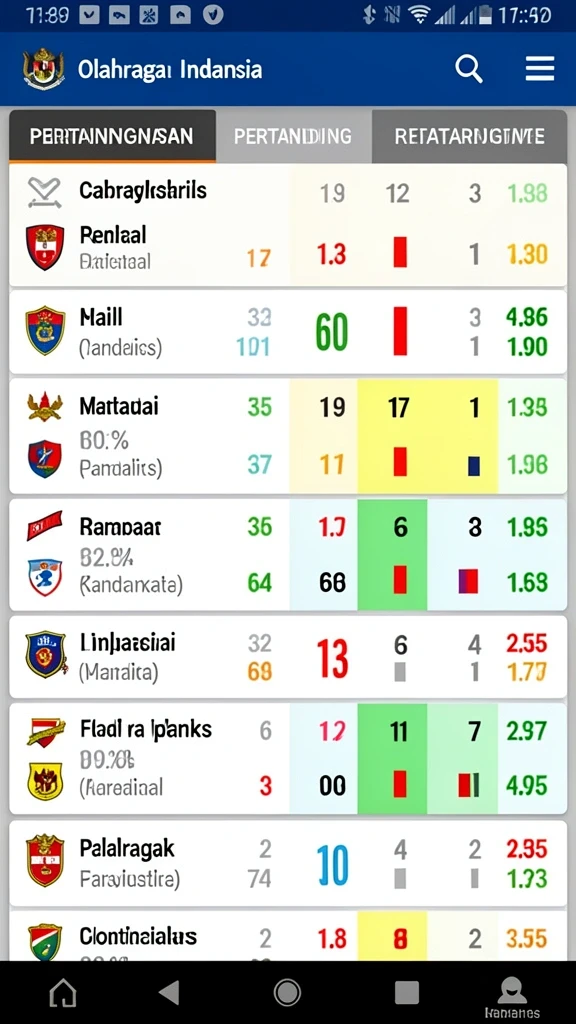Tap the triangular back button
The image size is (576, 1024).
(x=169, y=993)
